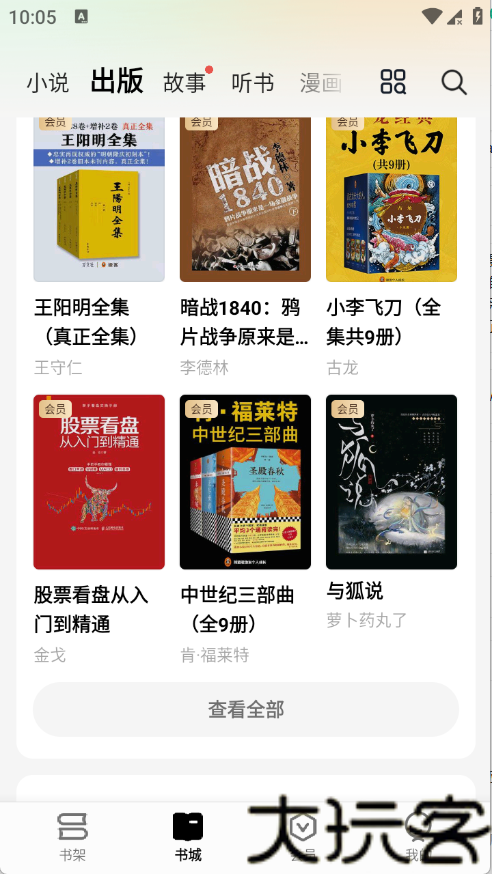This screenshot has height=874, width=492.
Task: Go to the 书架 bottom tab
Action: [x=72, y=837]
